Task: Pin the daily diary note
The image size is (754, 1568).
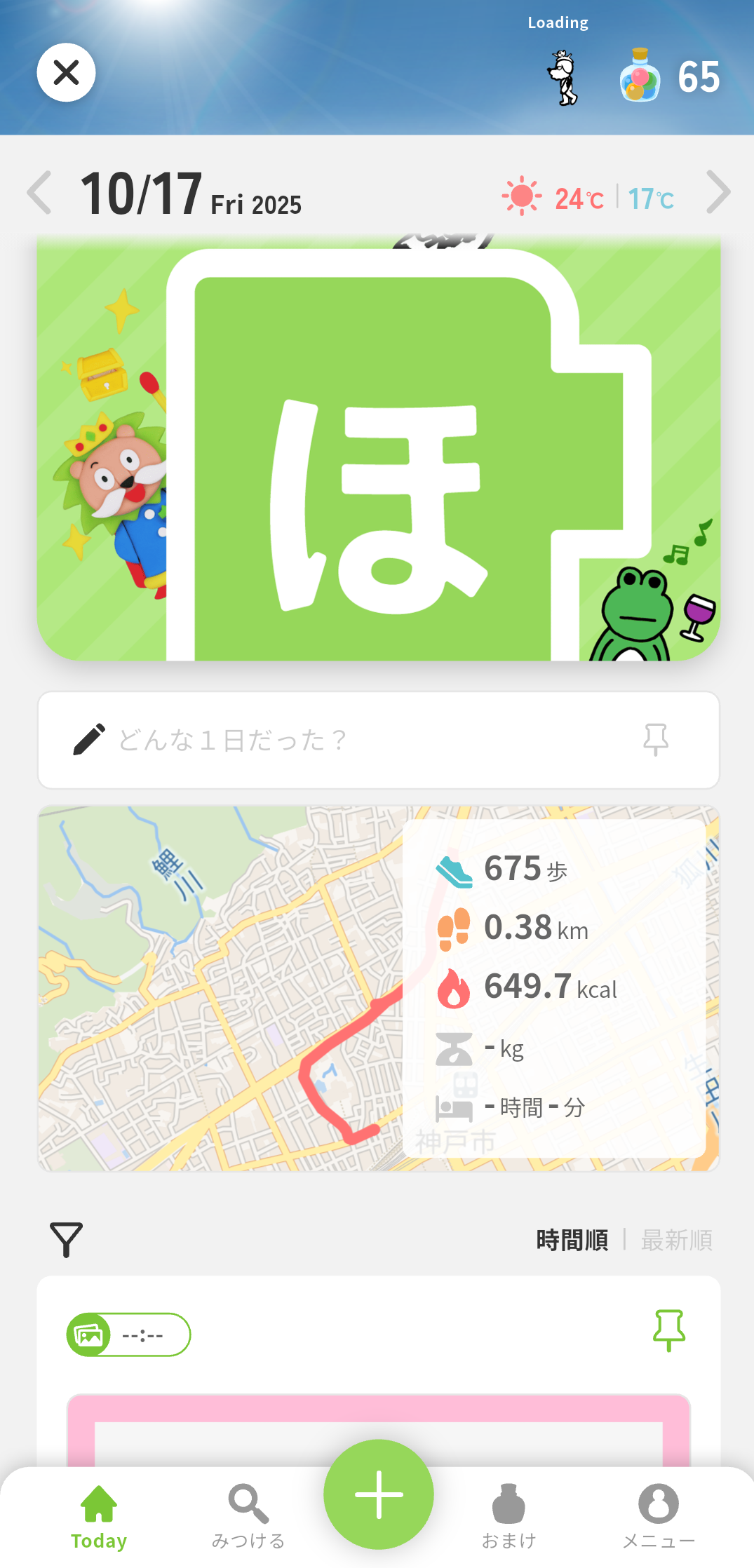Action: [x=656, y=740]
